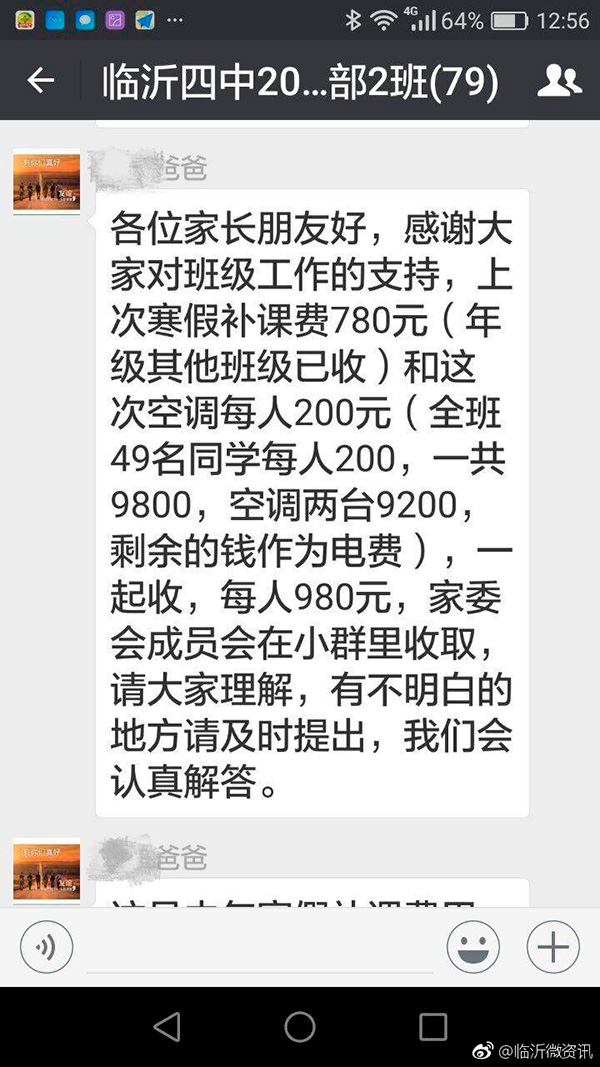Open sender avatar of the long message

tap(46, 183)
